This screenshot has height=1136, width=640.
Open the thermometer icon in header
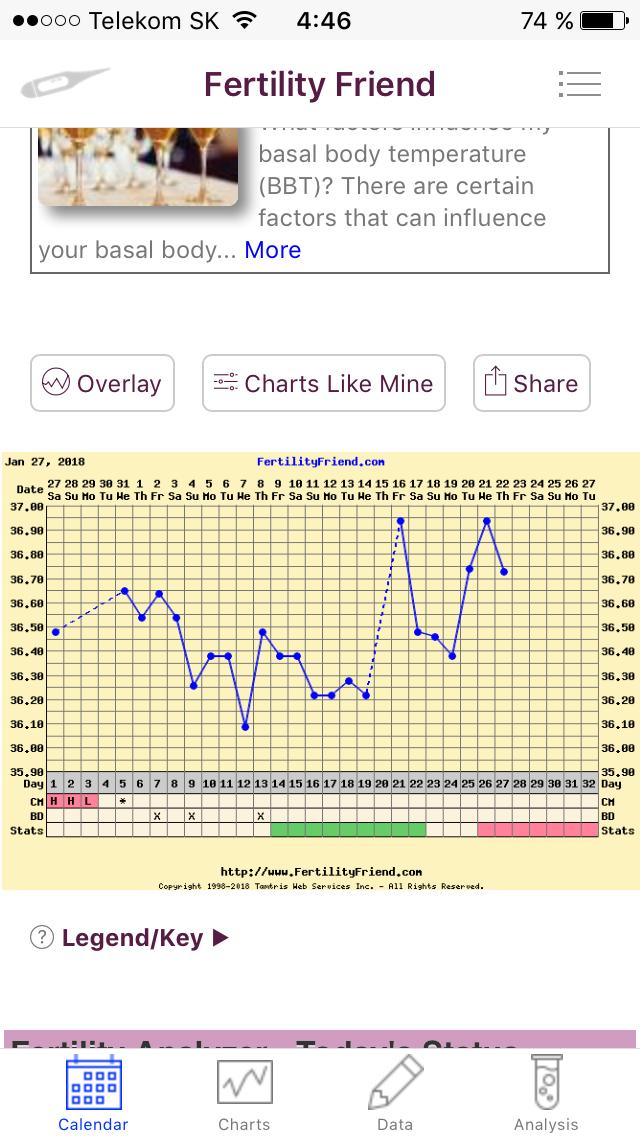[x=64, y=84]
